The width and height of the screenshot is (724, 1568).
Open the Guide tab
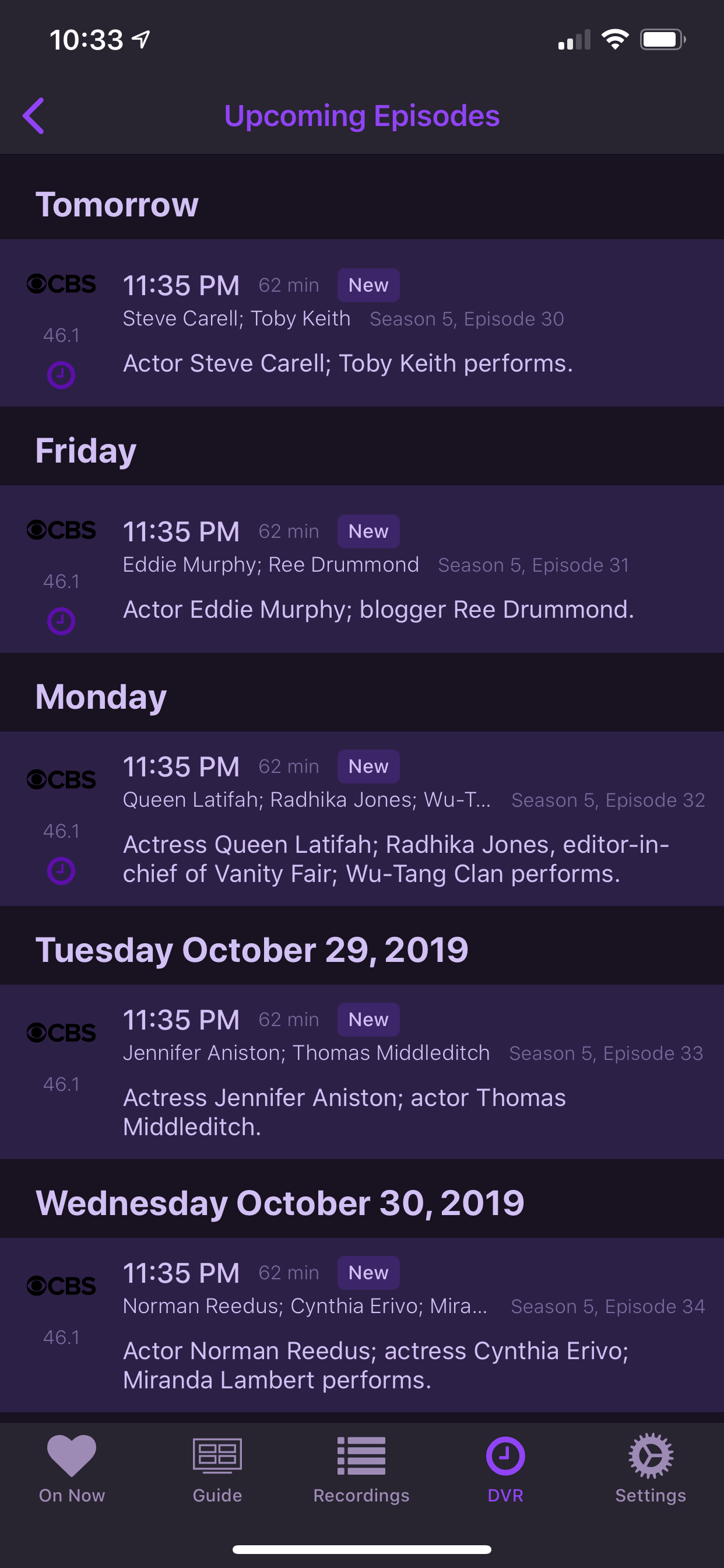pyautogui.click(x=217, y=1467)
